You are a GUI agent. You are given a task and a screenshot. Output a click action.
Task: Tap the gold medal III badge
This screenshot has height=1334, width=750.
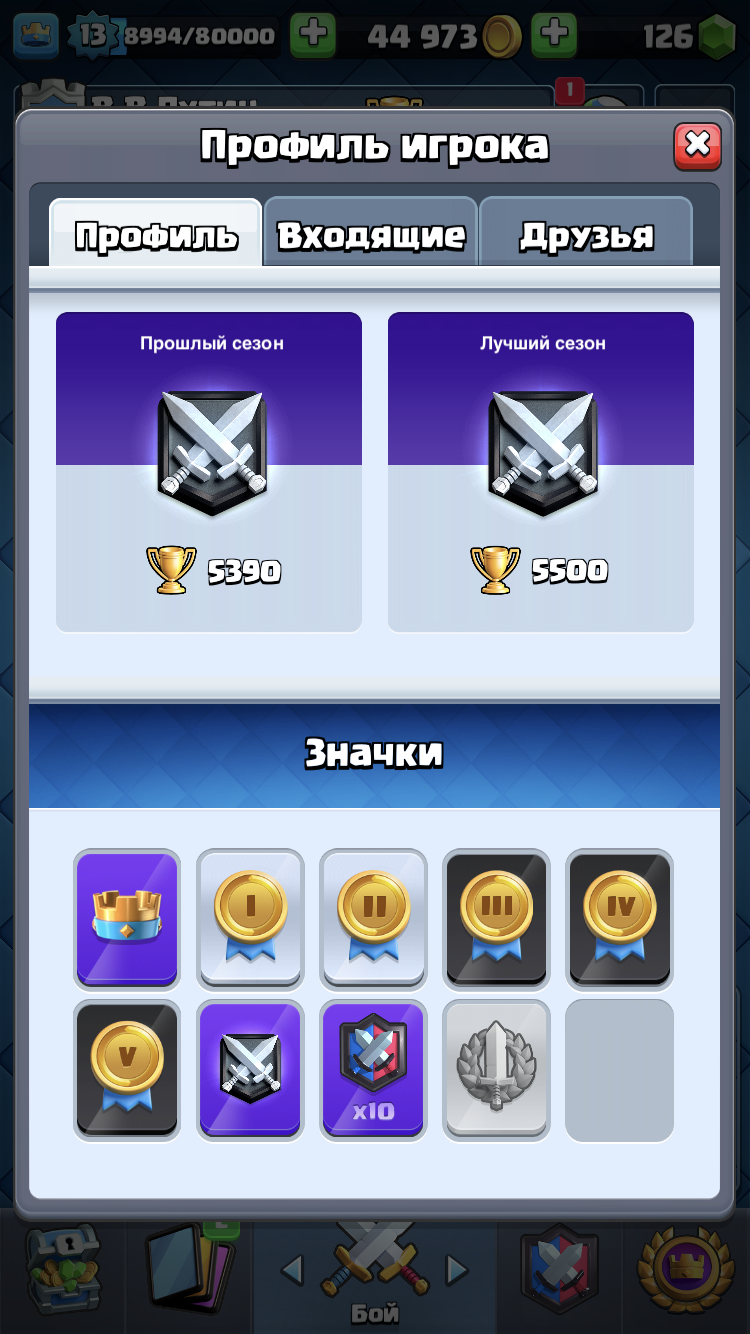click(496, 919)
